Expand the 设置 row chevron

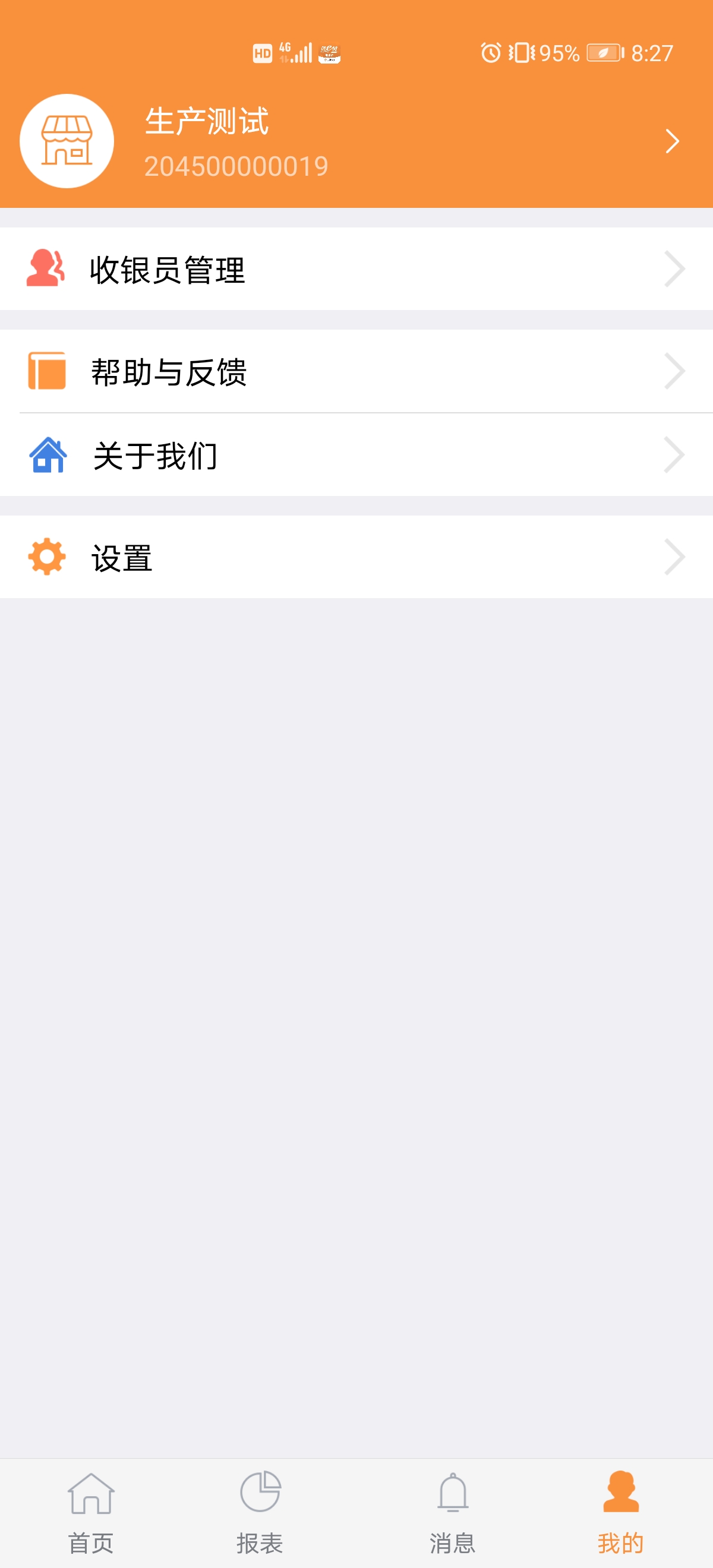[x=674, y=556]
